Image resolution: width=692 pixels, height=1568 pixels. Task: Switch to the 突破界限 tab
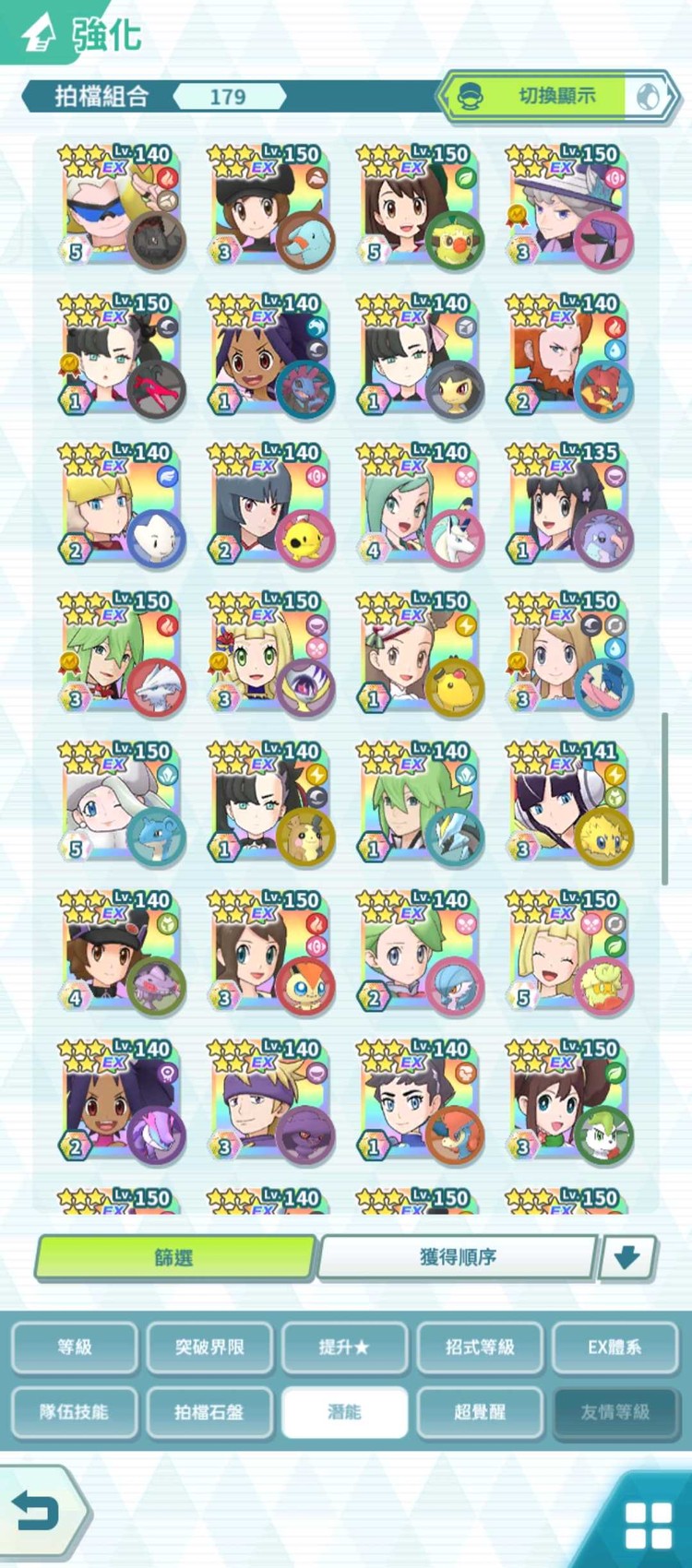(x=209, y=1347)
